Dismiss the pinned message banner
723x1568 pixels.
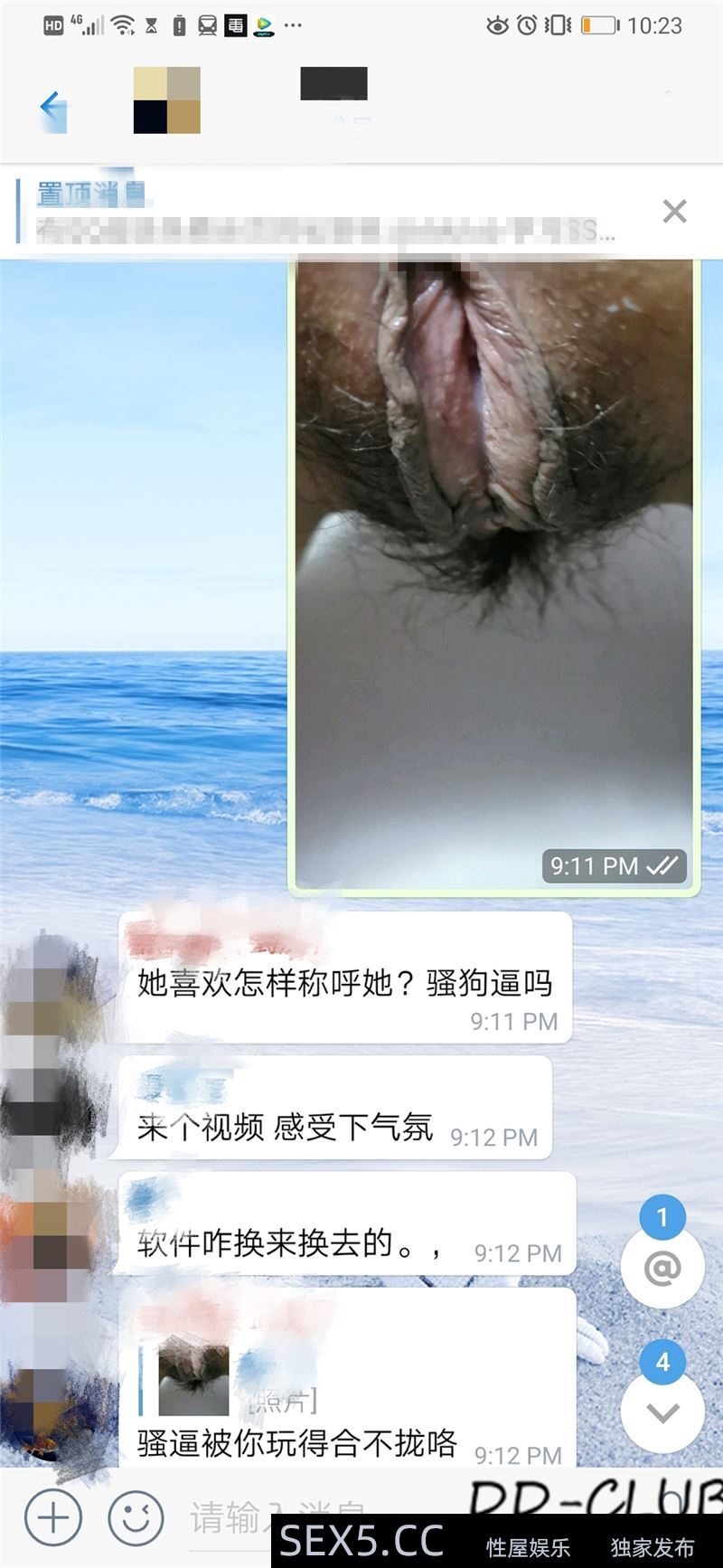click(674, 212)
